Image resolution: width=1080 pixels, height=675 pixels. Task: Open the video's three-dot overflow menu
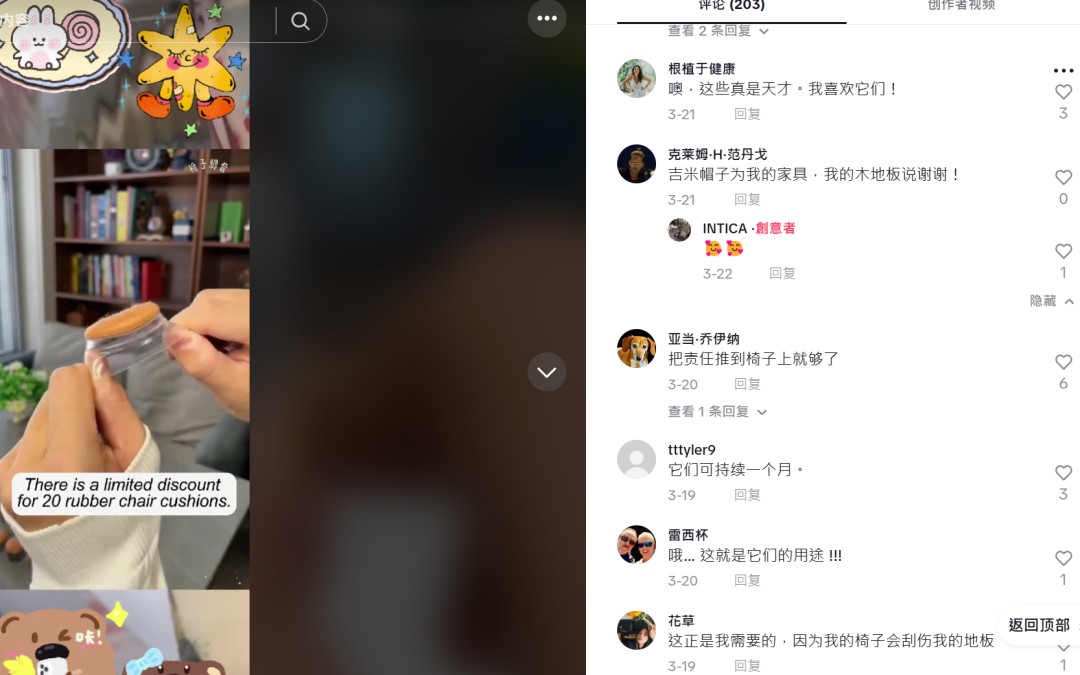click(547, 18)
